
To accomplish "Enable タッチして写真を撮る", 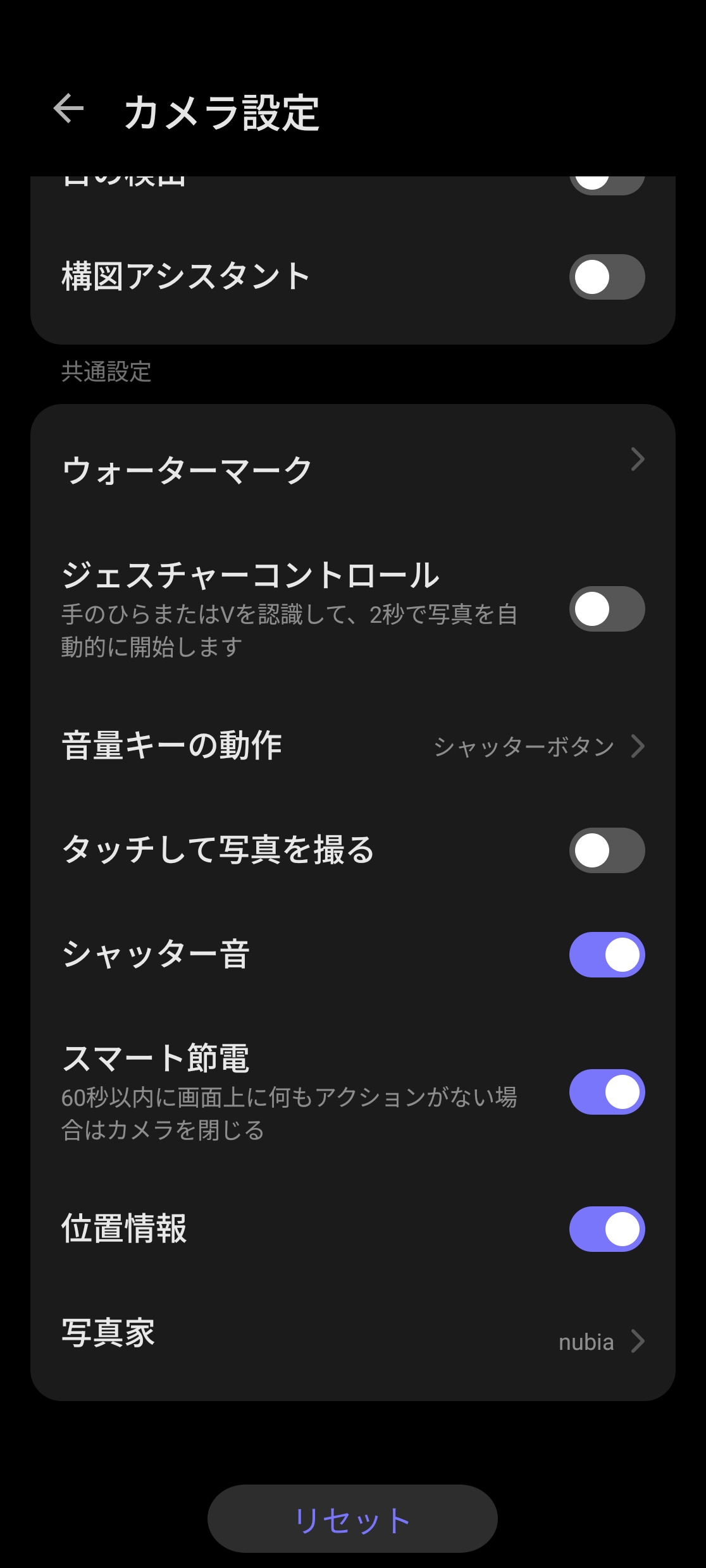I will (606, 850).
